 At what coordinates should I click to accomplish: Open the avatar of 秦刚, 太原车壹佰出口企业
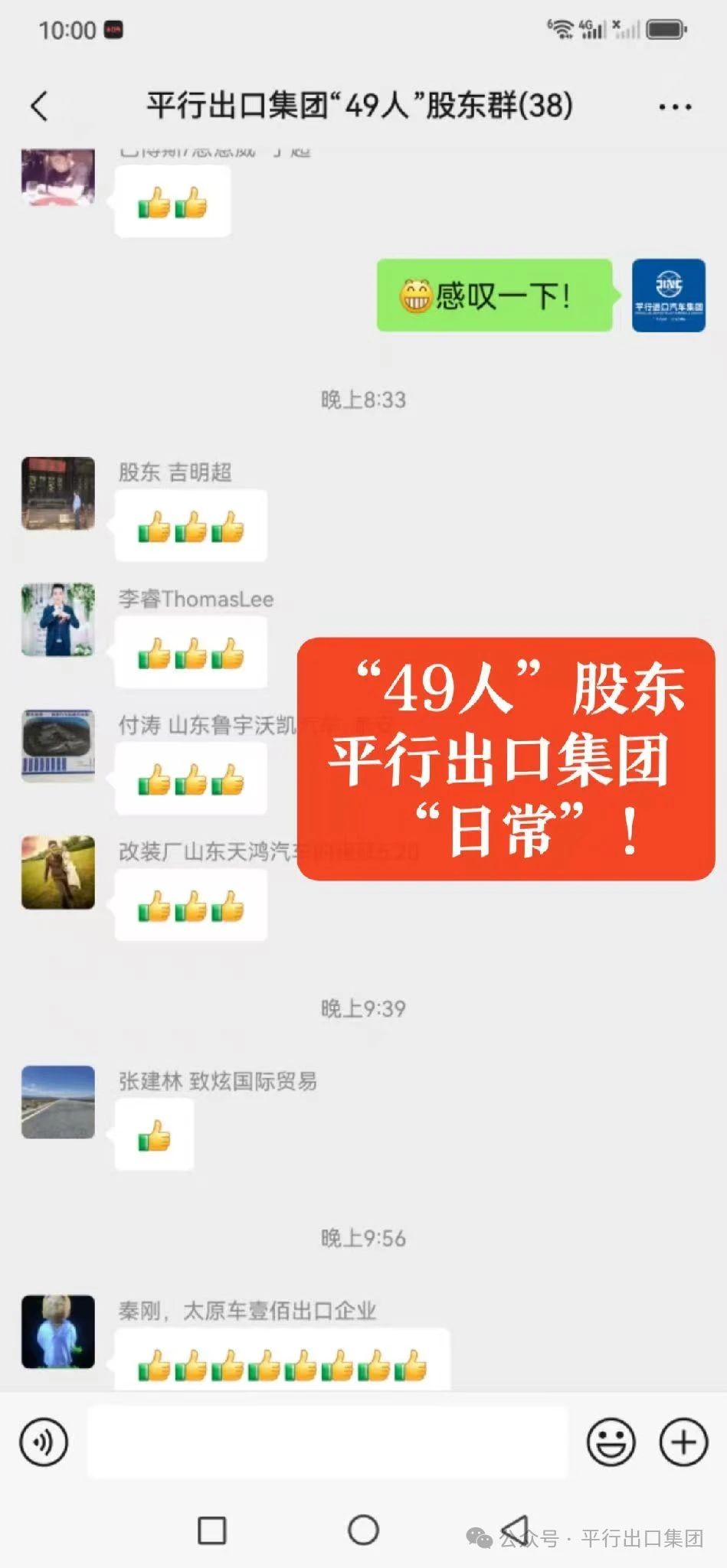tap(58, 1331)
